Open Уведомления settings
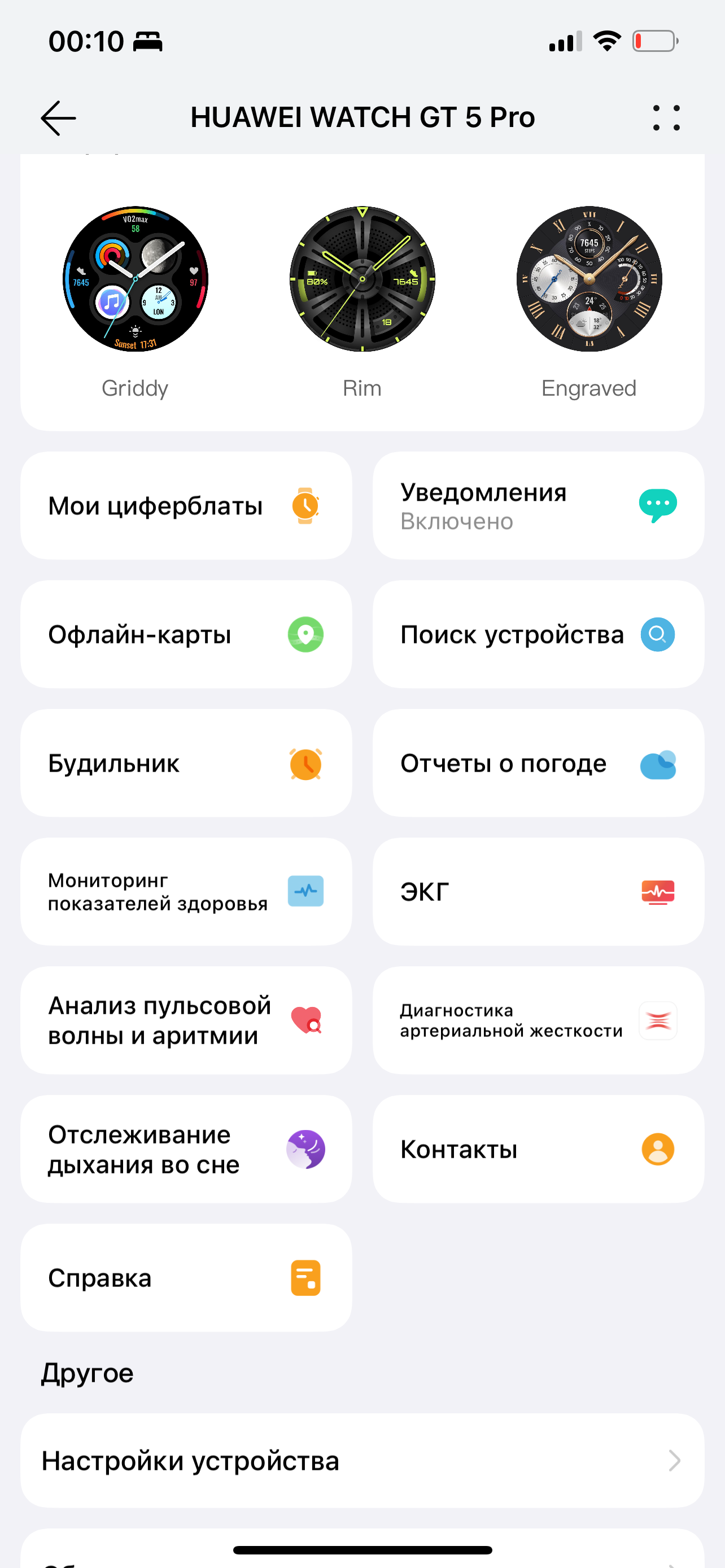Viewport: 725px width, 1568px height. click(538, 506)
